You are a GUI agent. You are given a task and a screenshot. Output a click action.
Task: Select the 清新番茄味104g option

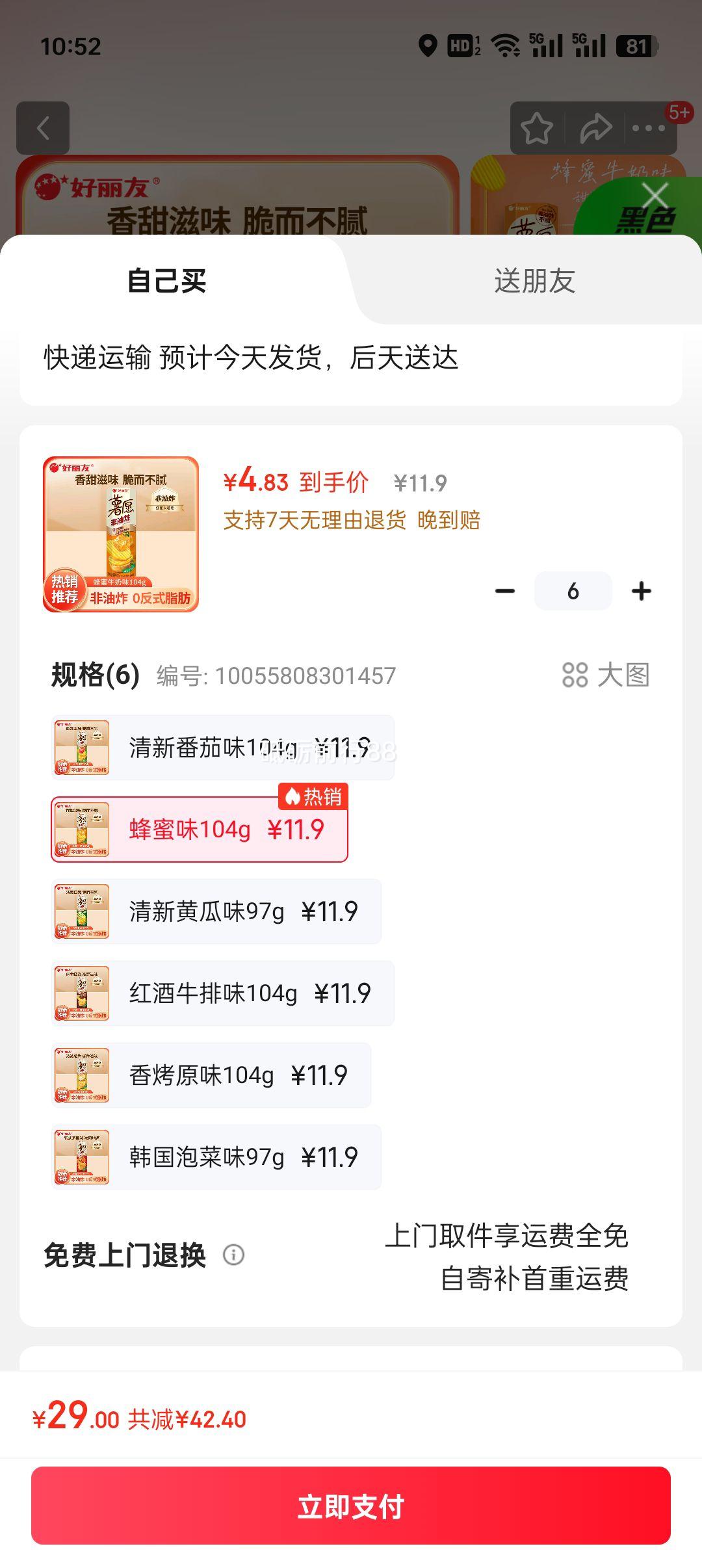pos(222,748)
